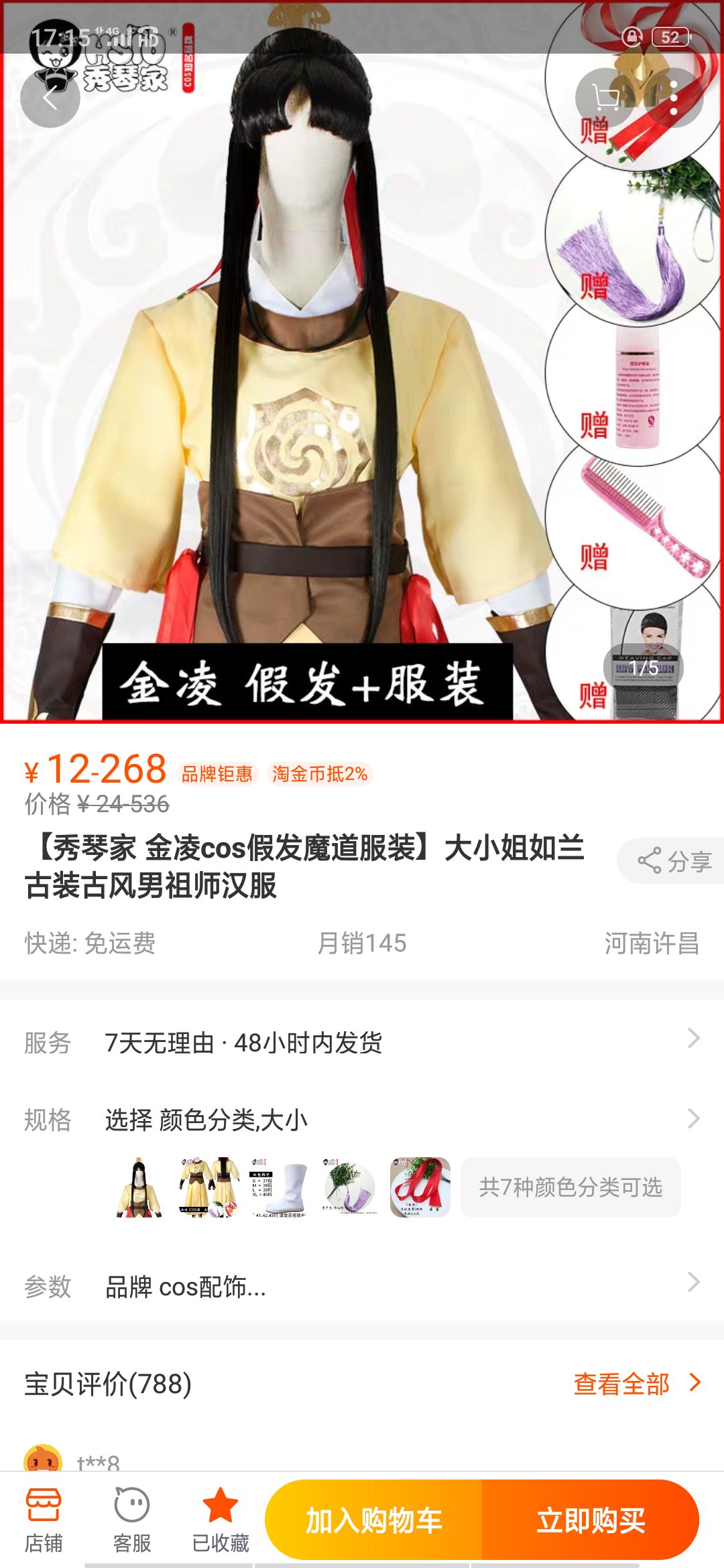Viewport: 724px width, 1568px height.
Task: View all reviews via 查看全部
Action: point(636,1384)
